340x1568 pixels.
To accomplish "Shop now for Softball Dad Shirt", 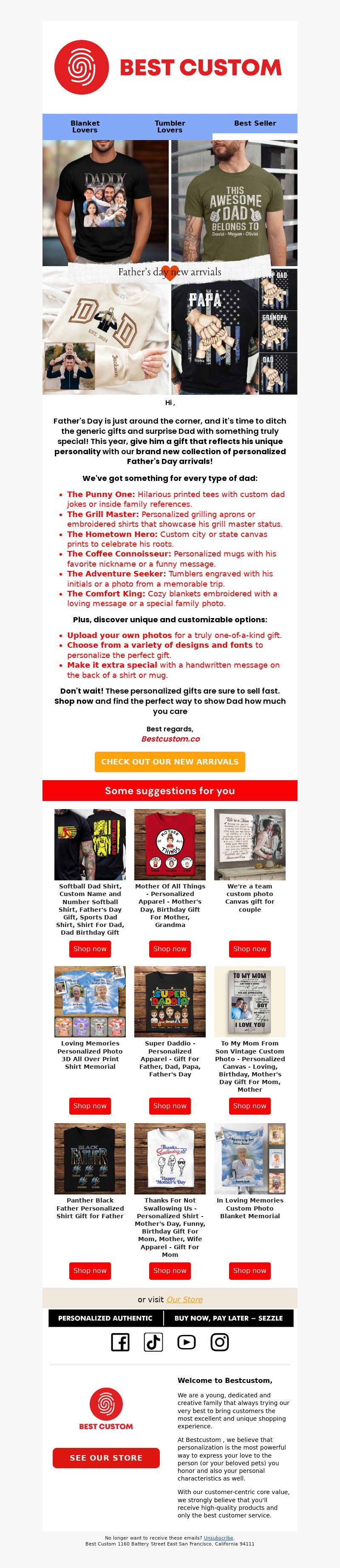I will pos(90,948).
